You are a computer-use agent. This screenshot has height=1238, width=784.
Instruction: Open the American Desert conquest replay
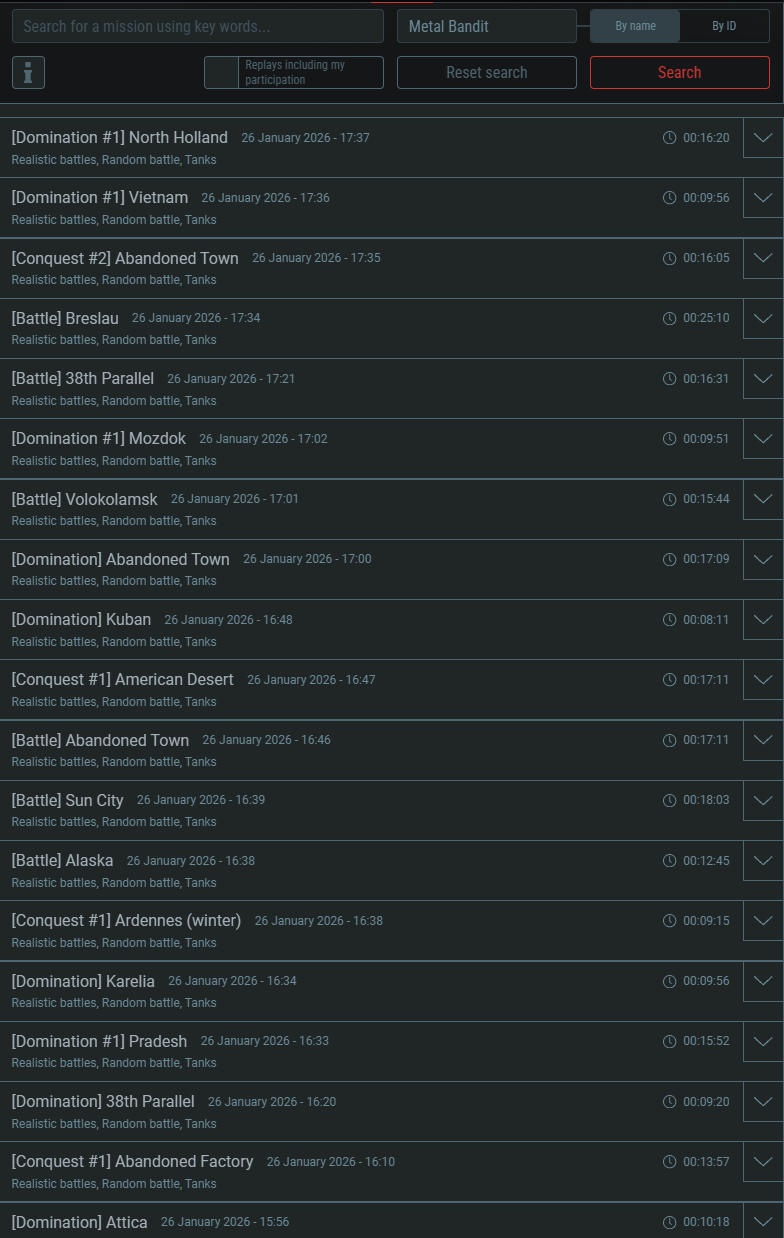(123, 680)
